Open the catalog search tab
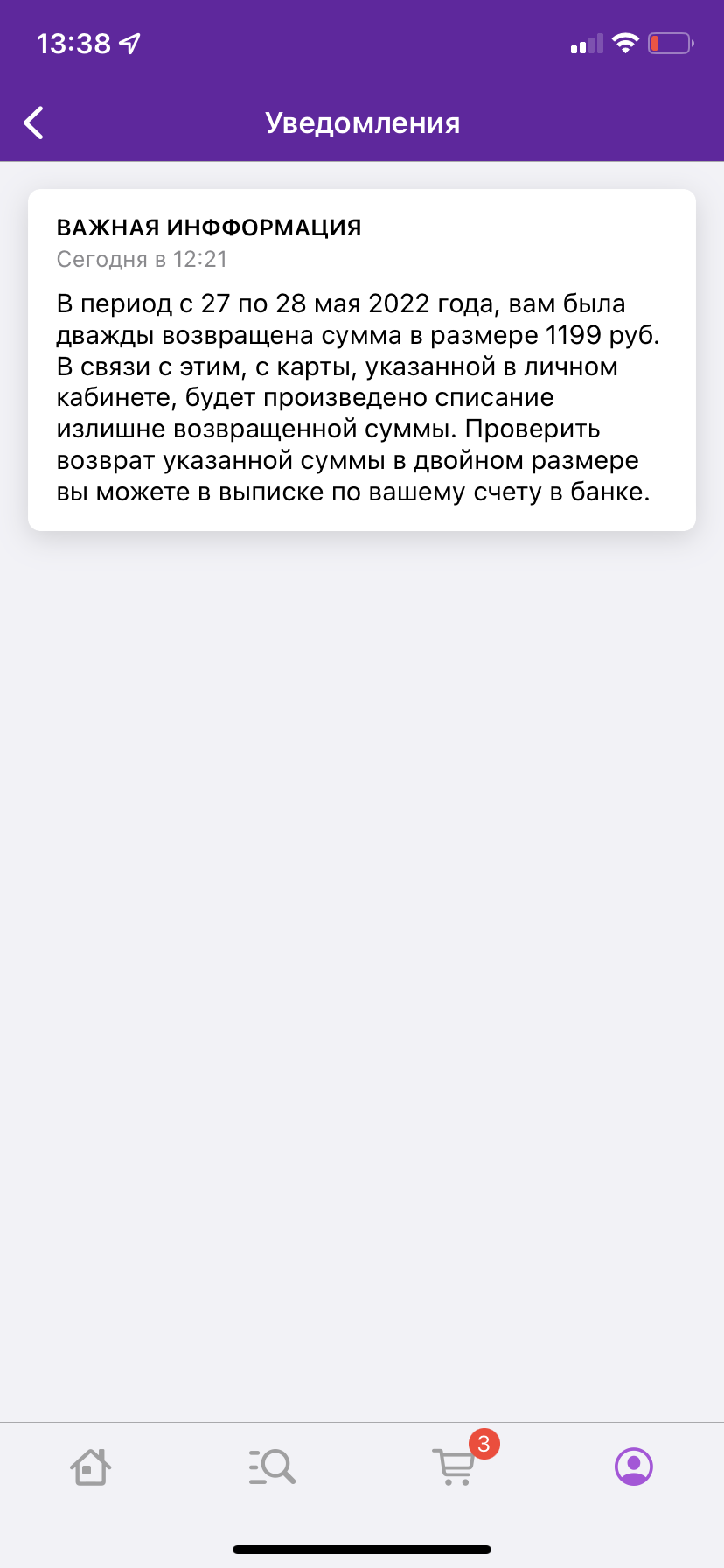The height and width of the screenshot is (1568, 724). [x=272, y=1466]
